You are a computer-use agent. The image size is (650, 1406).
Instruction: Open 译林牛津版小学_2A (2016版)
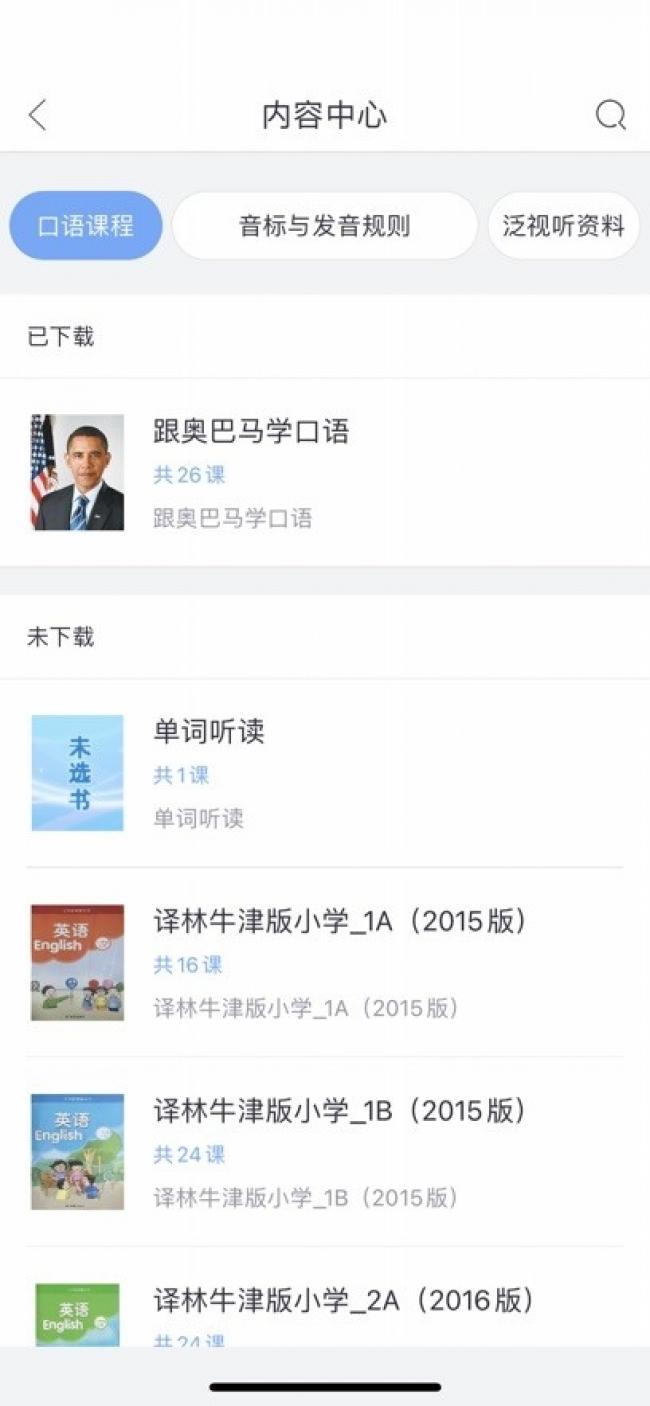[x=325, y=1297]
